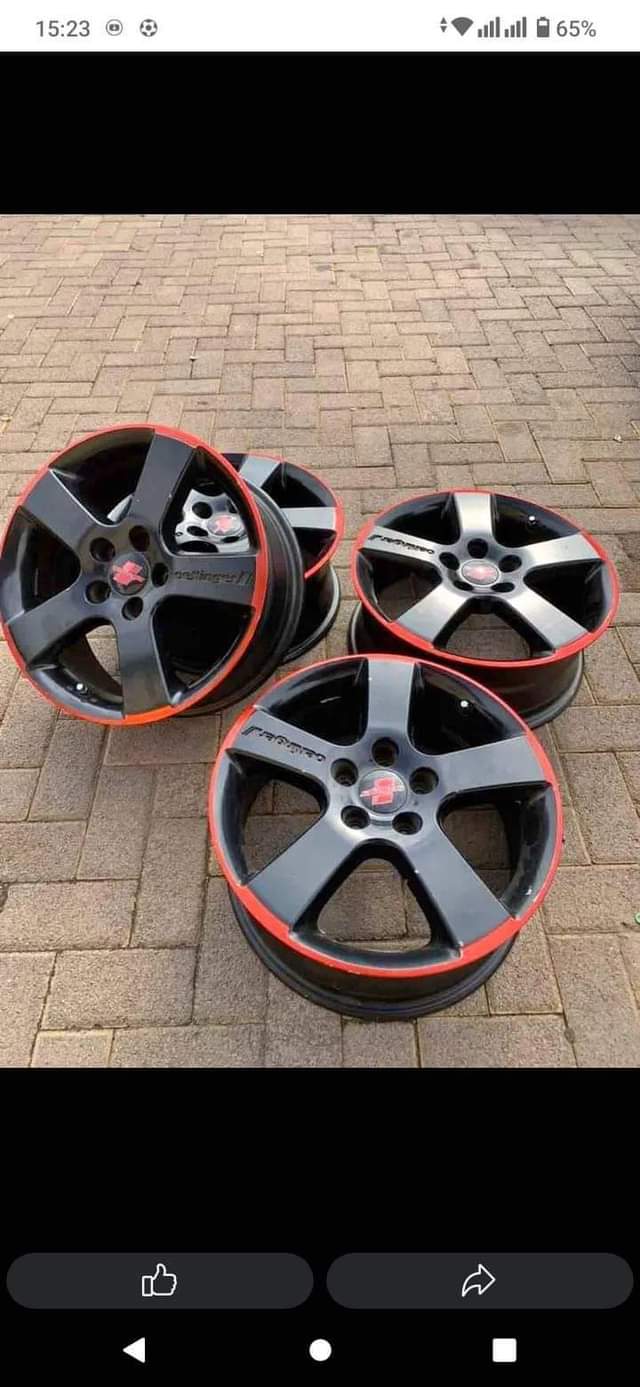Image resolution: width=640 pixels, height=1387 pixels.
Task: Return to the home screen
Action: (320, 1350)
